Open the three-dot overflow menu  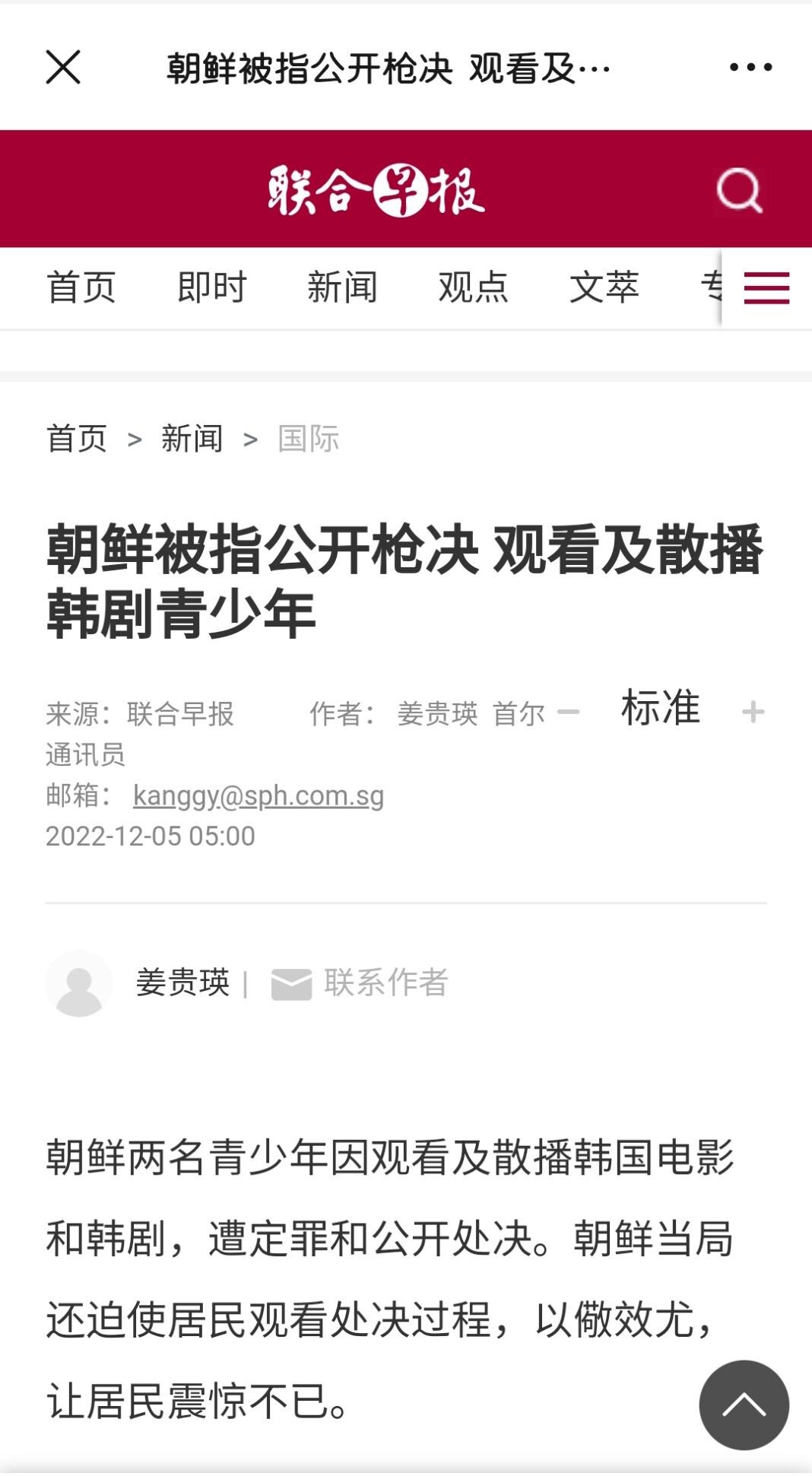(x=750, y=67)
